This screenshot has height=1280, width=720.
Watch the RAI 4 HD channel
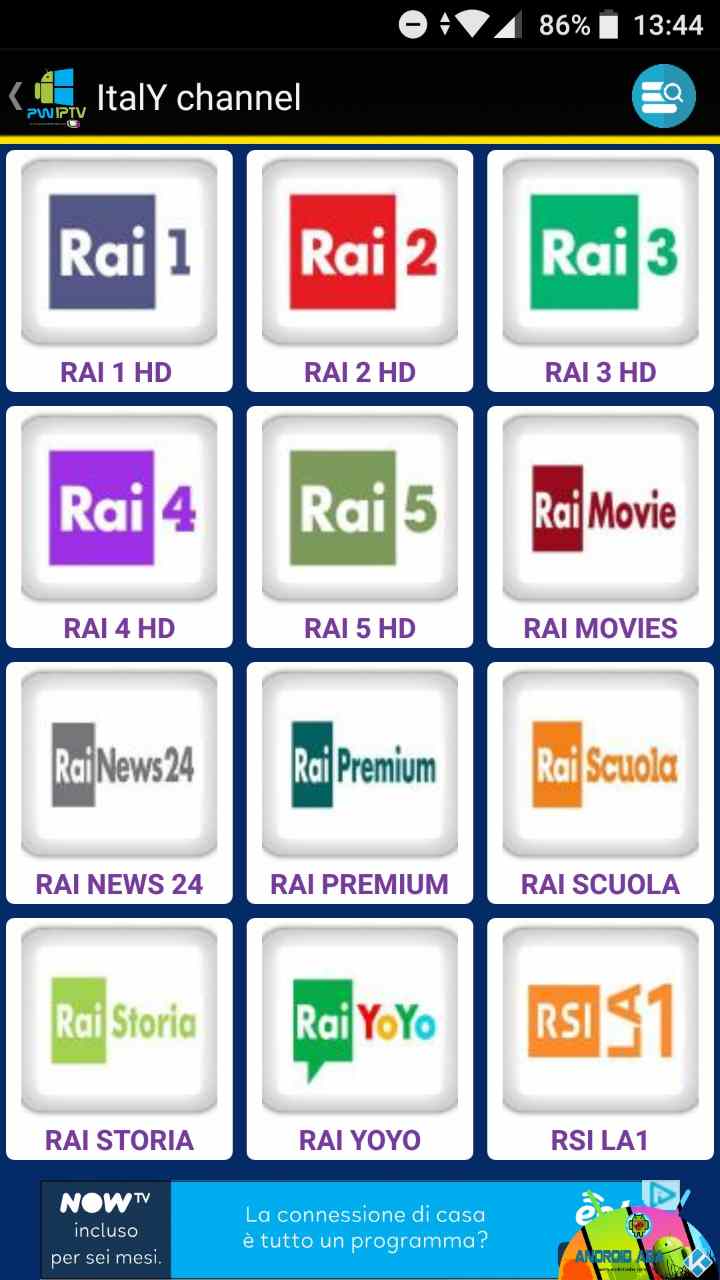(x=119, y=527)
